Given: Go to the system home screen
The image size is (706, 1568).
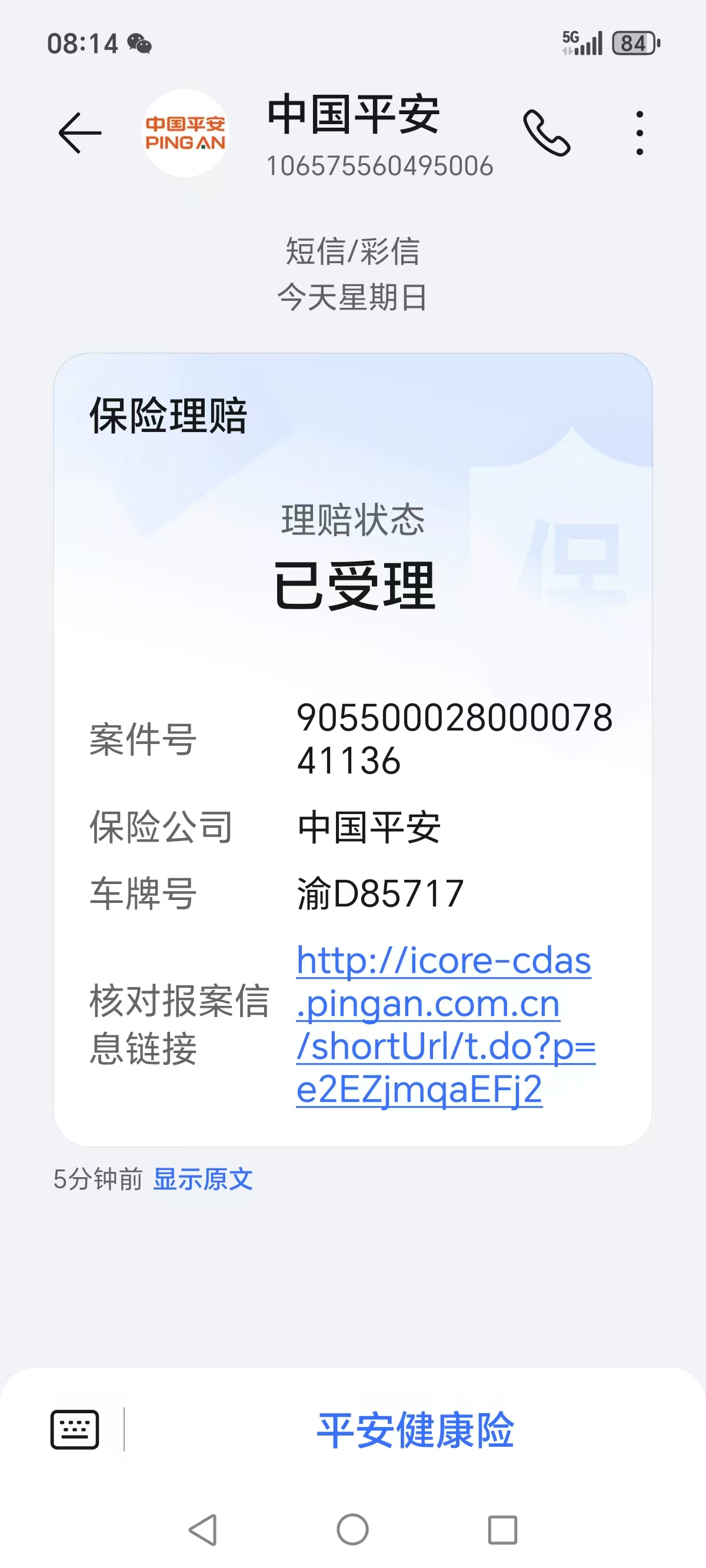Looking at the screenshot, I should [352, 1529].
